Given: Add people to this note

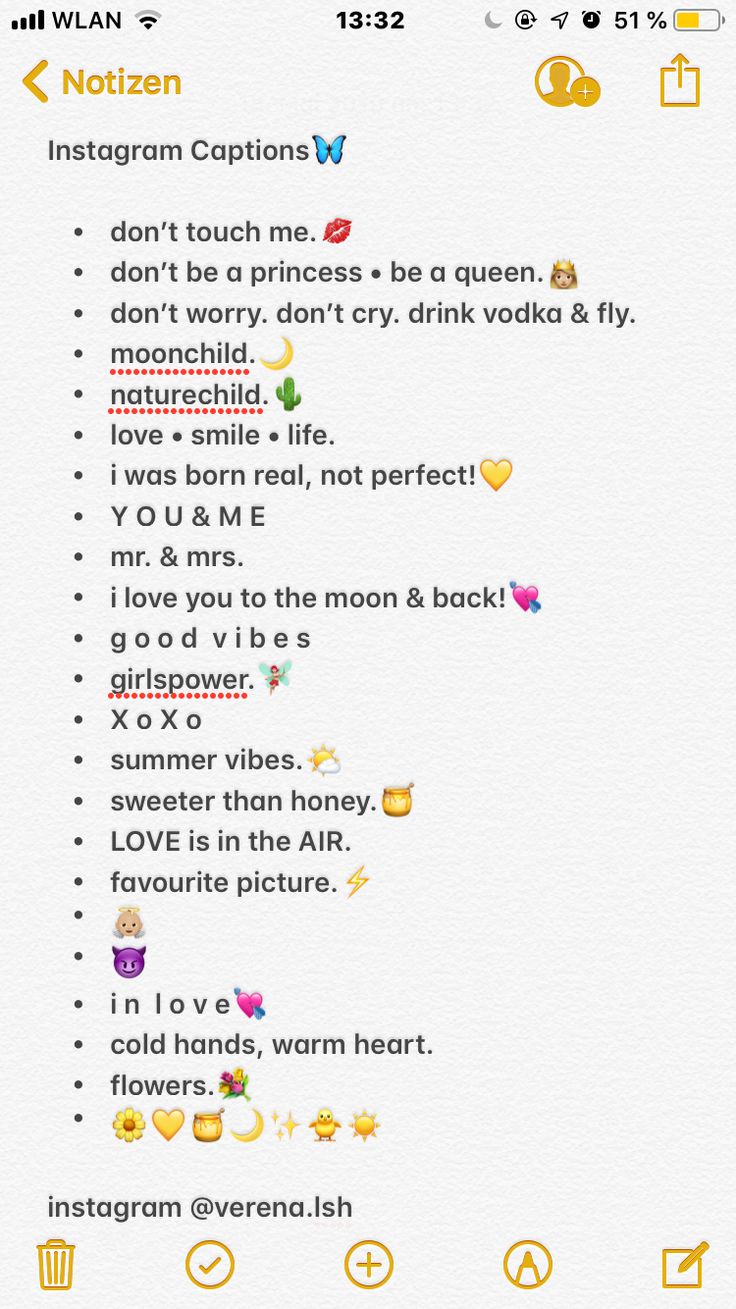Looking at the screenshot, I should (566, 82).
